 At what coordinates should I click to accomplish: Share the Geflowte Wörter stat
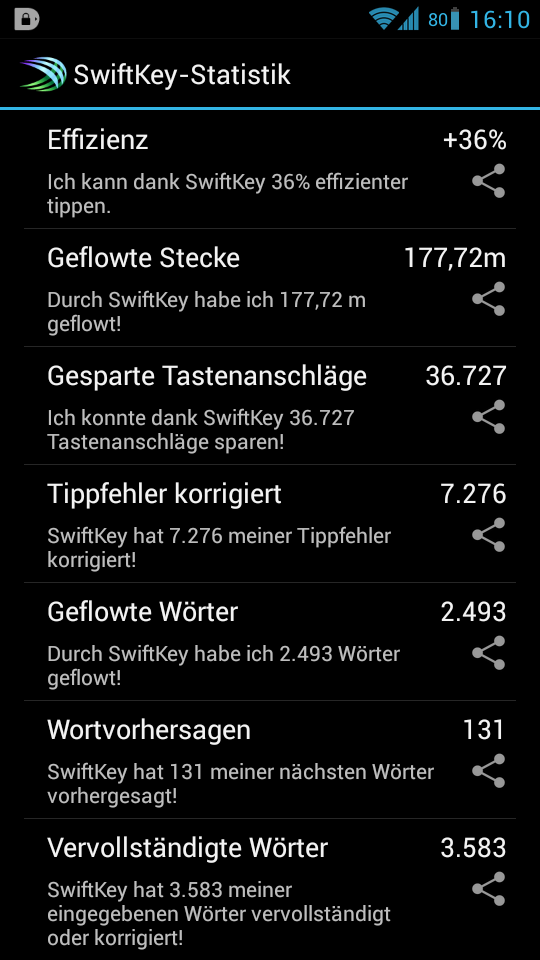(489, 653)
